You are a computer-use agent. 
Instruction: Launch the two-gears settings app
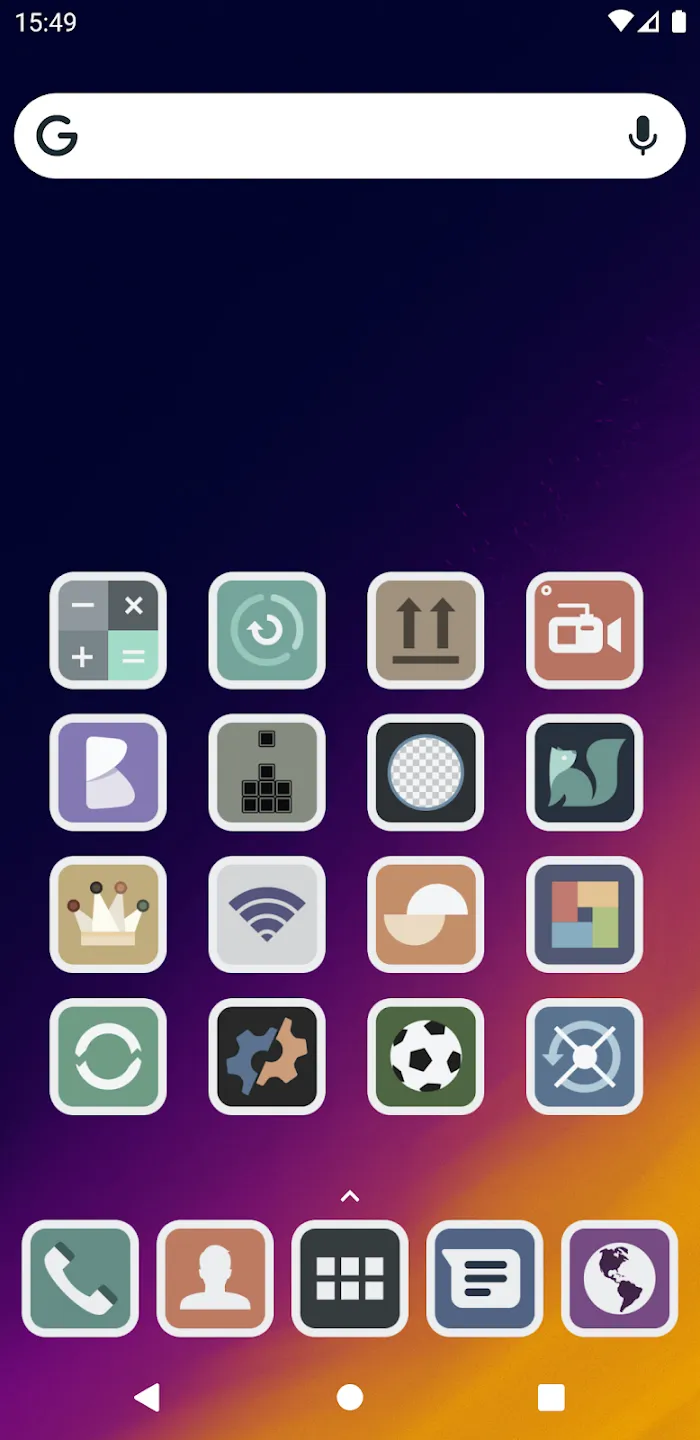(267, 1056)
